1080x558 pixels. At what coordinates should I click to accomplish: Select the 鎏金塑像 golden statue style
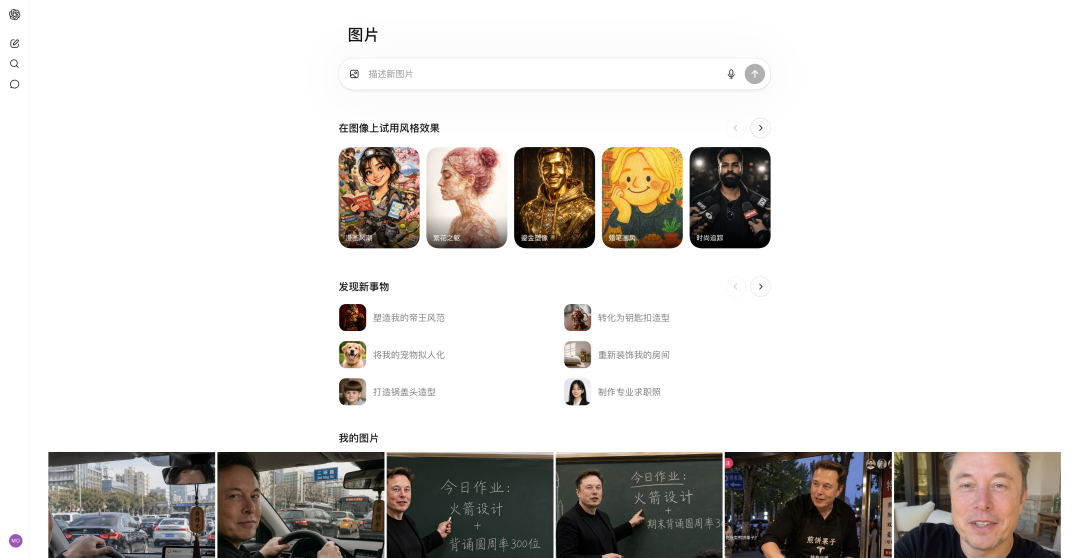554,197
